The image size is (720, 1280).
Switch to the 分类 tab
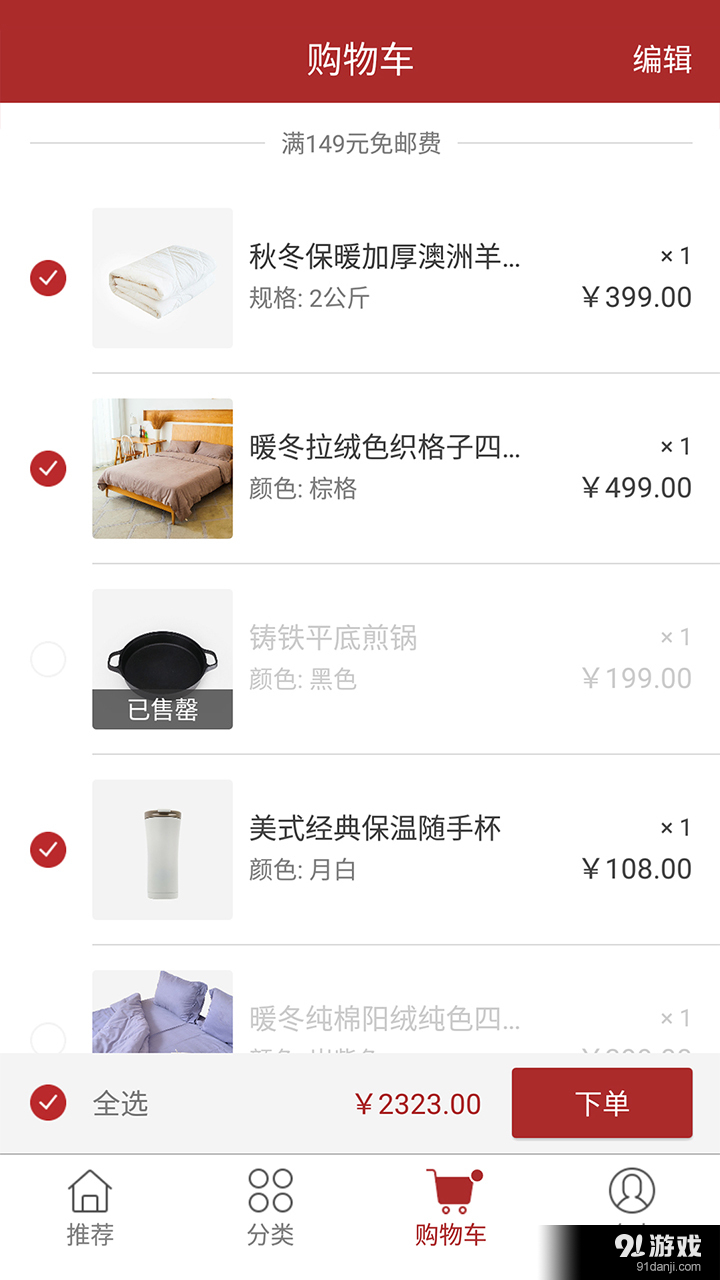coord(270,1205)
